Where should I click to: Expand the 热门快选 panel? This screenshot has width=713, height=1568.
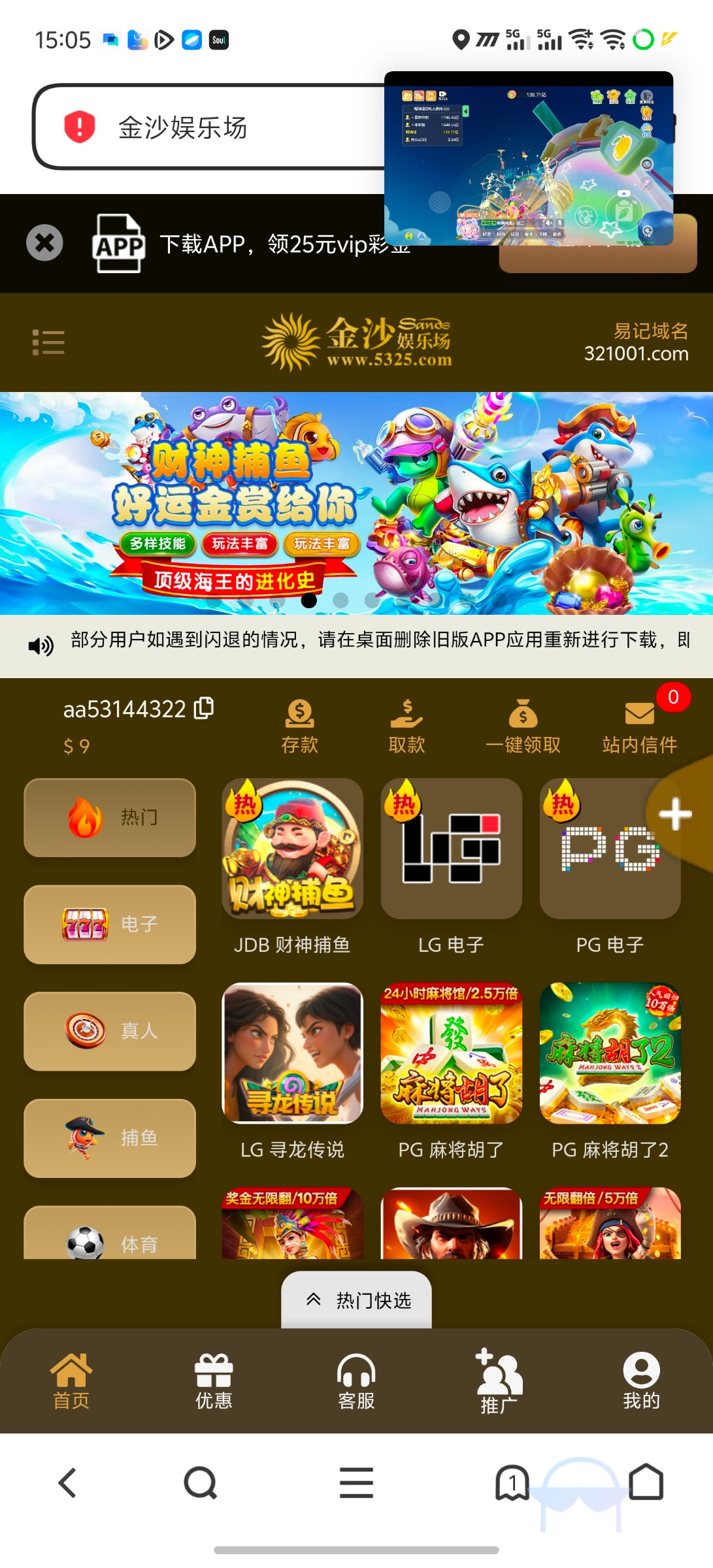point(357,1300)
